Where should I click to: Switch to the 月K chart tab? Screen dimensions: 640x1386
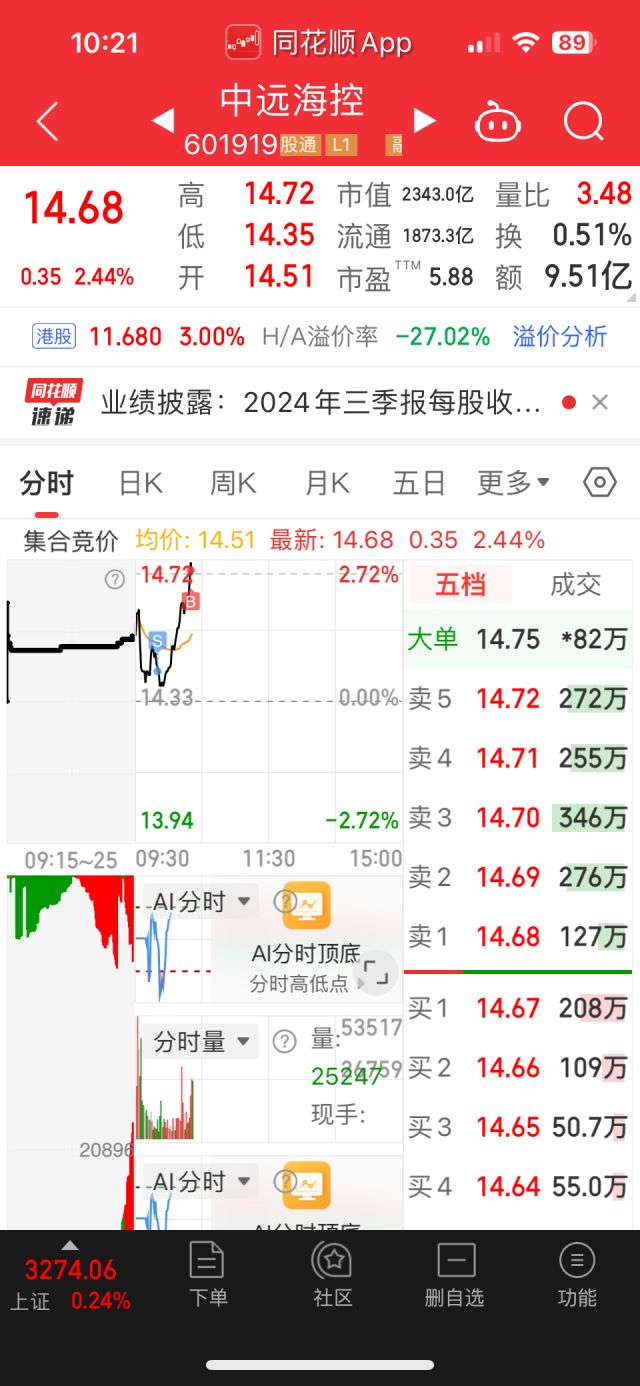(327, 483)
